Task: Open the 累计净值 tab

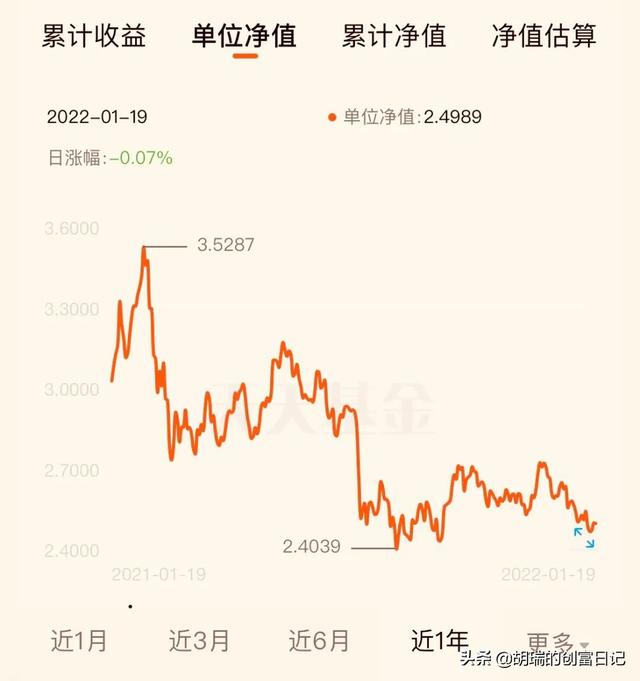Action: pyautogui.click(x=394, y=37)
